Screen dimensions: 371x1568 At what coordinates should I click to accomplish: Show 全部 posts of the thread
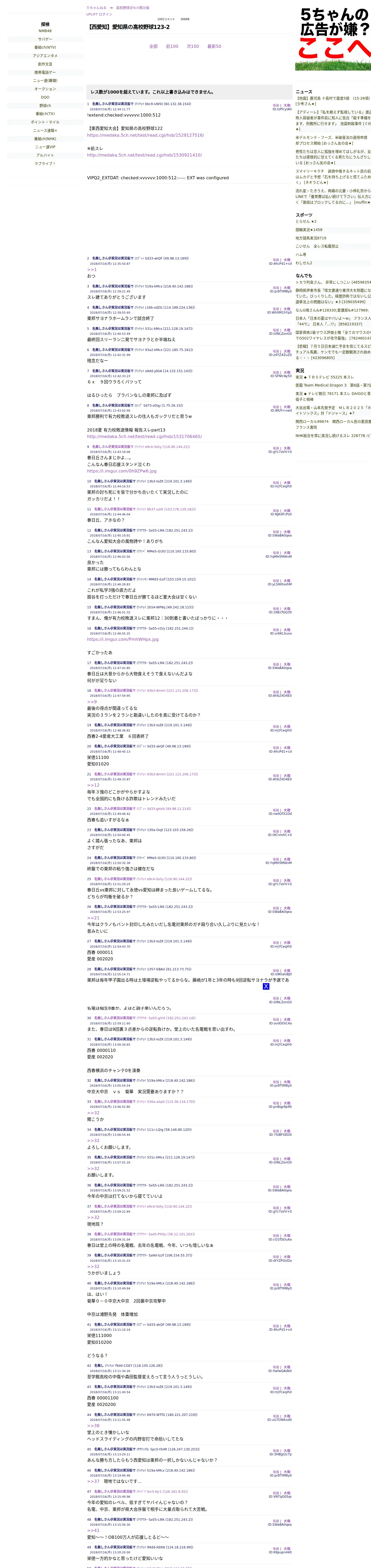point(153,46)
